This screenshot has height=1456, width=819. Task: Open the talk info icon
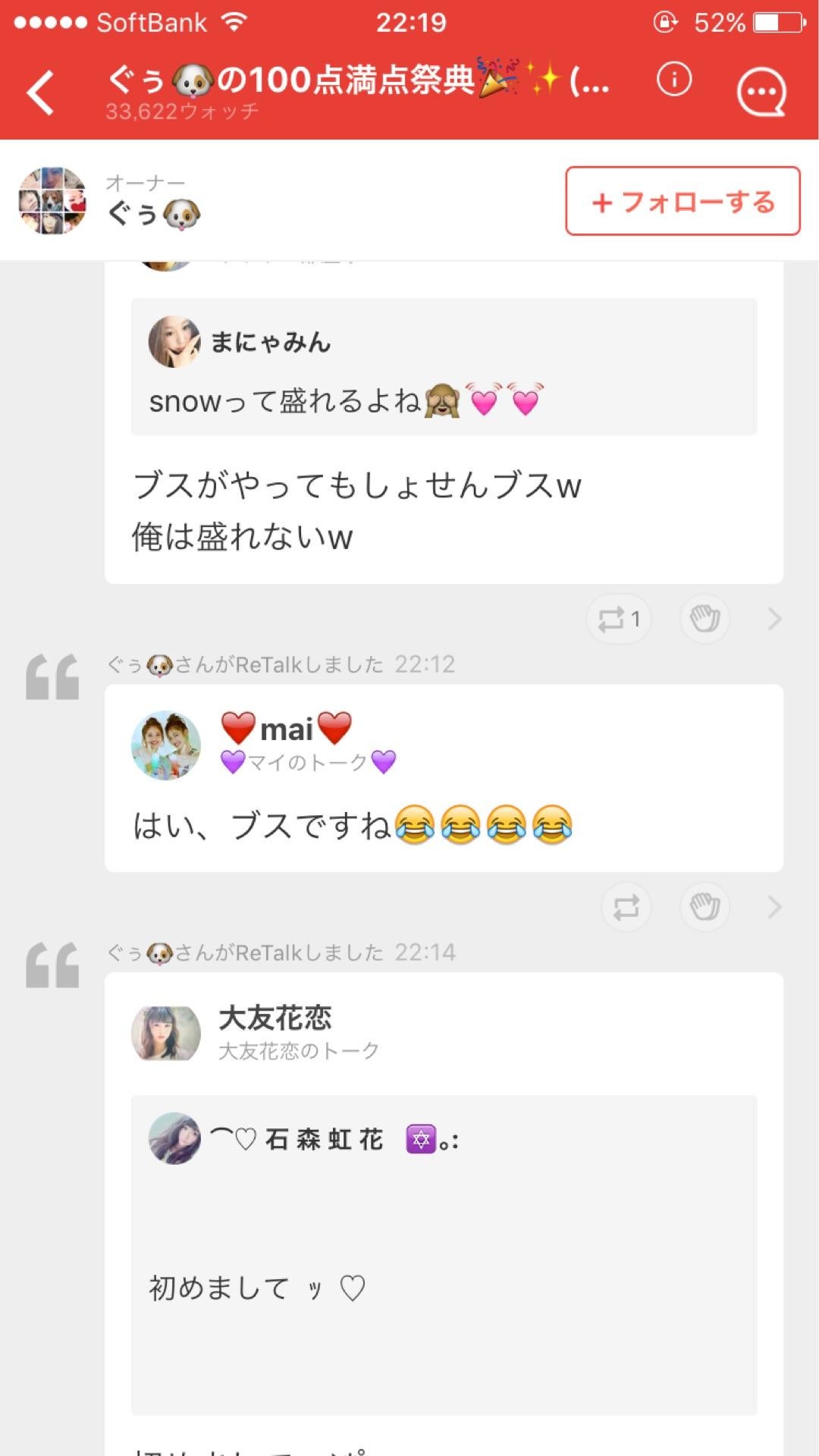(673, 80)
